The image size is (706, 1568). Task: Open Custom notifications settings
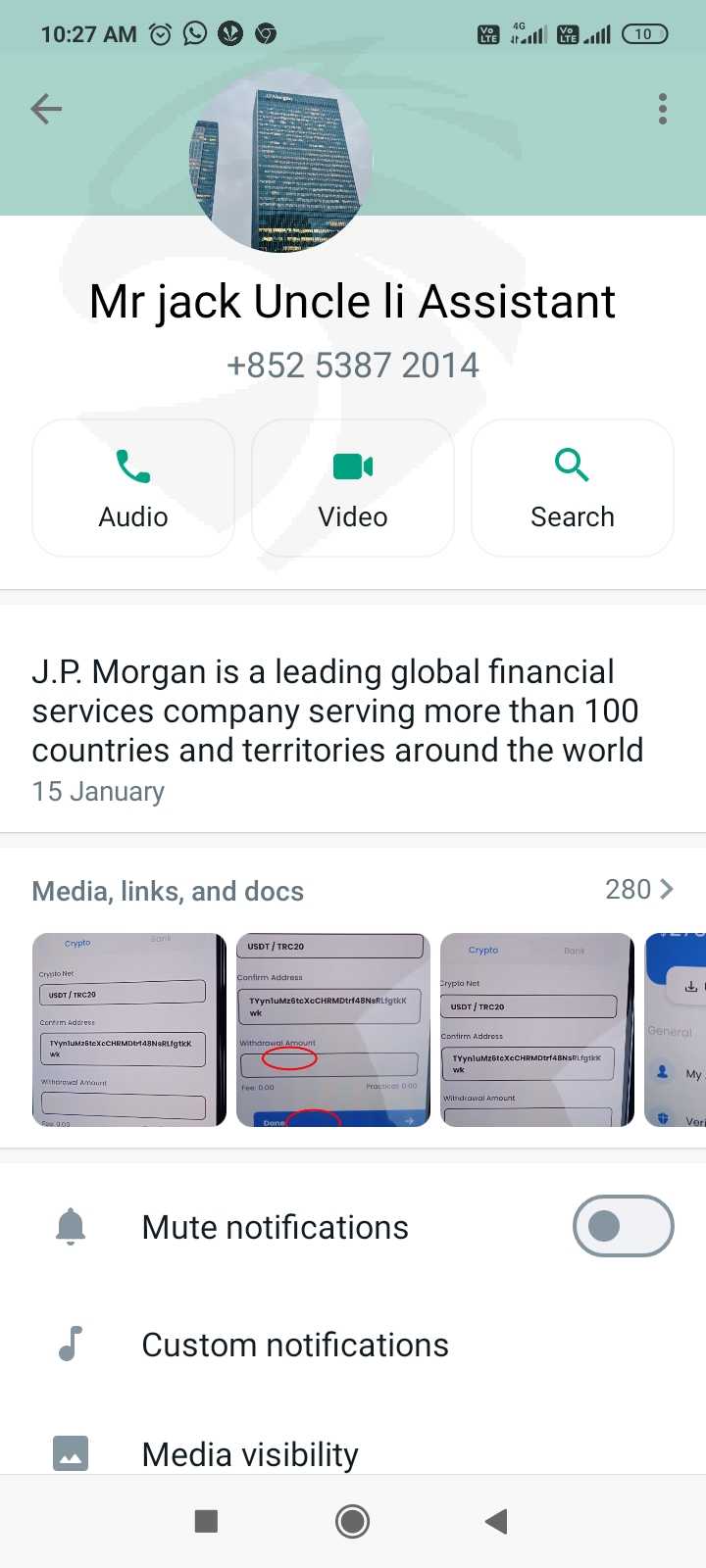353,1345
